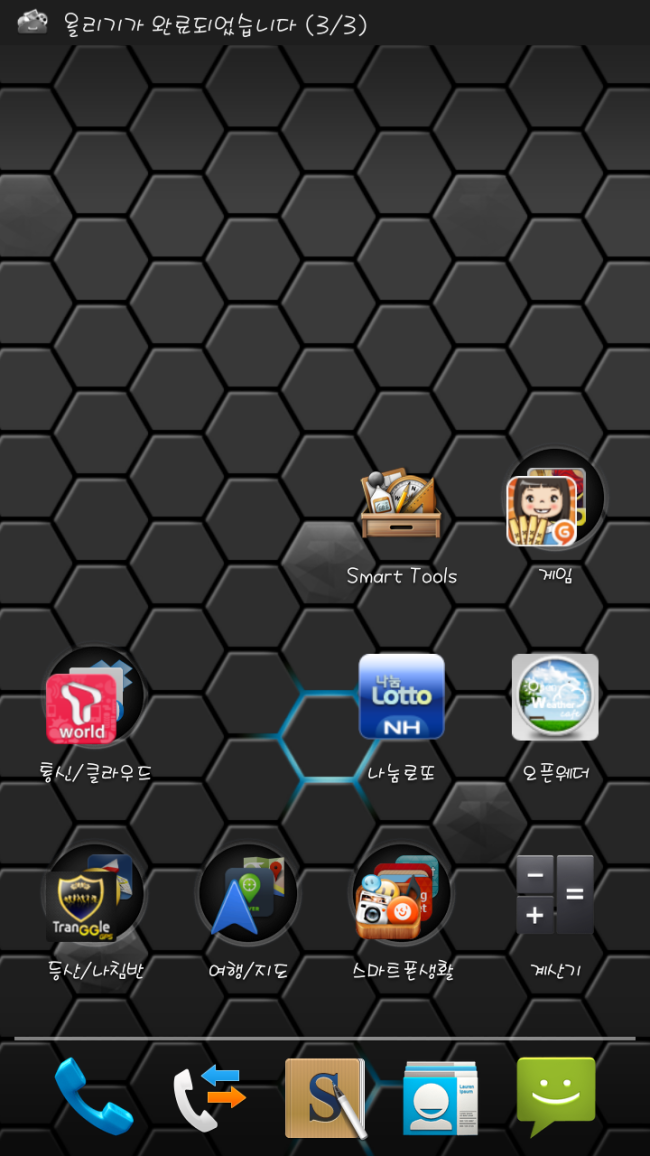
Task: Launch the 계산기 calculator app
Action: pos(555,895)
